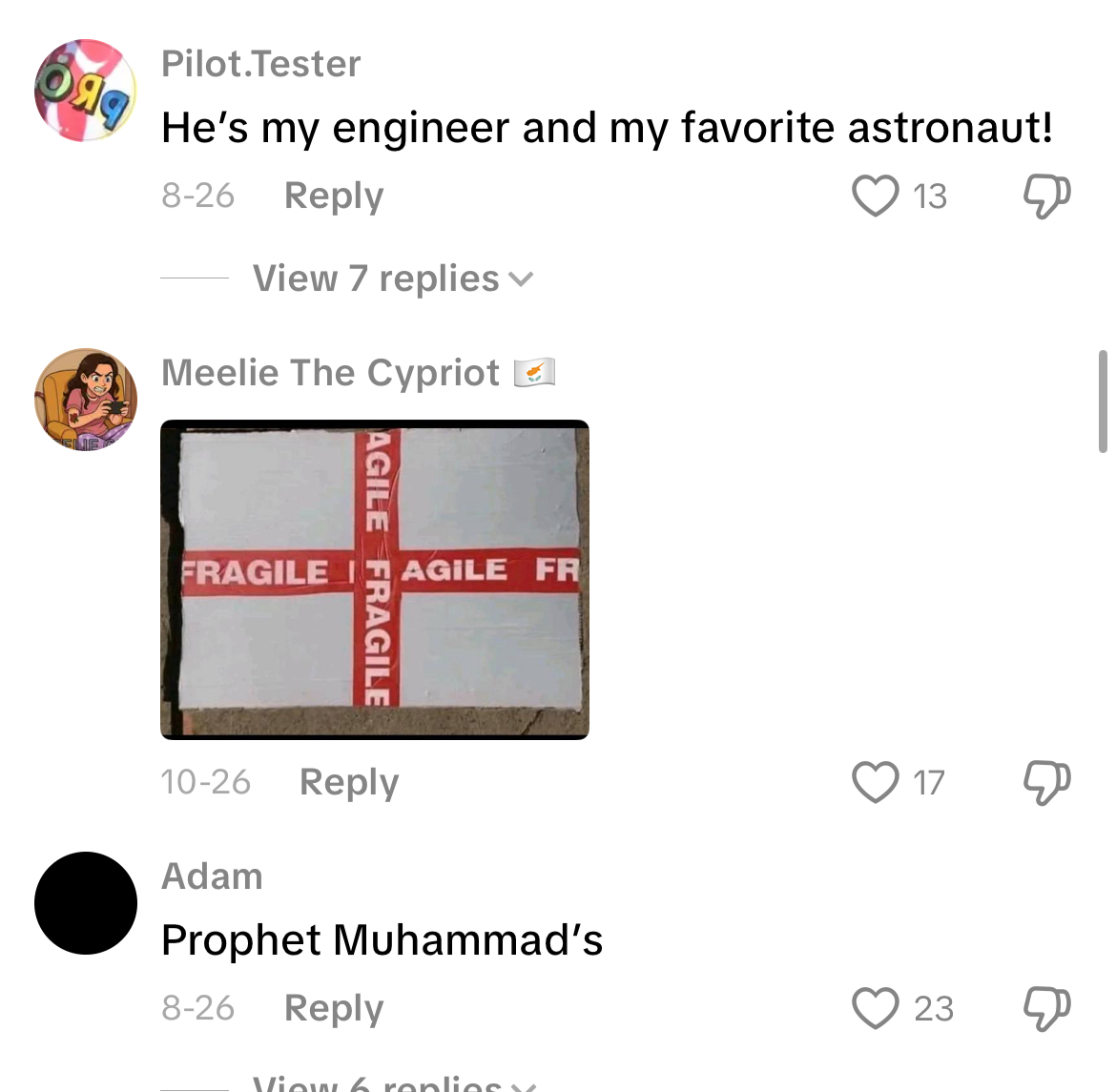
Task: Dislike Pilot.Tester's comment
Action: pyautogui.click(x=1046, y=196)
